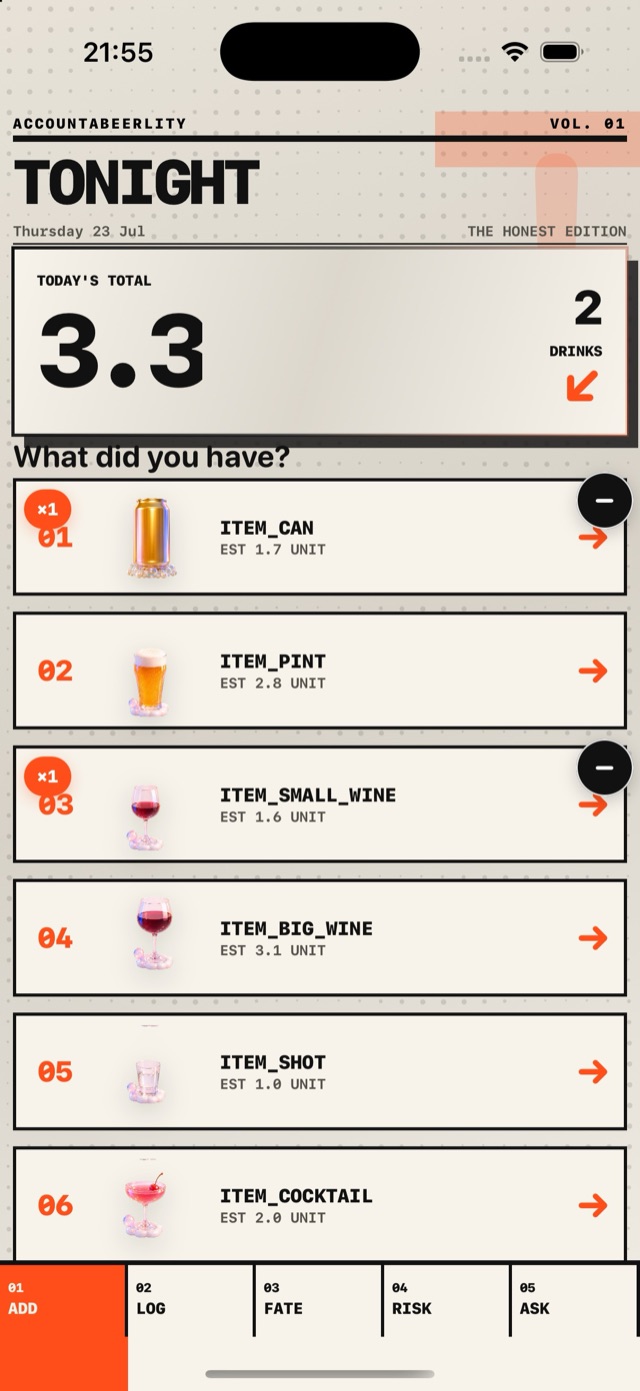Add an ITEM_CAN drink
Viewport: 640px width, 1391px height.
[x=320, y=537]
